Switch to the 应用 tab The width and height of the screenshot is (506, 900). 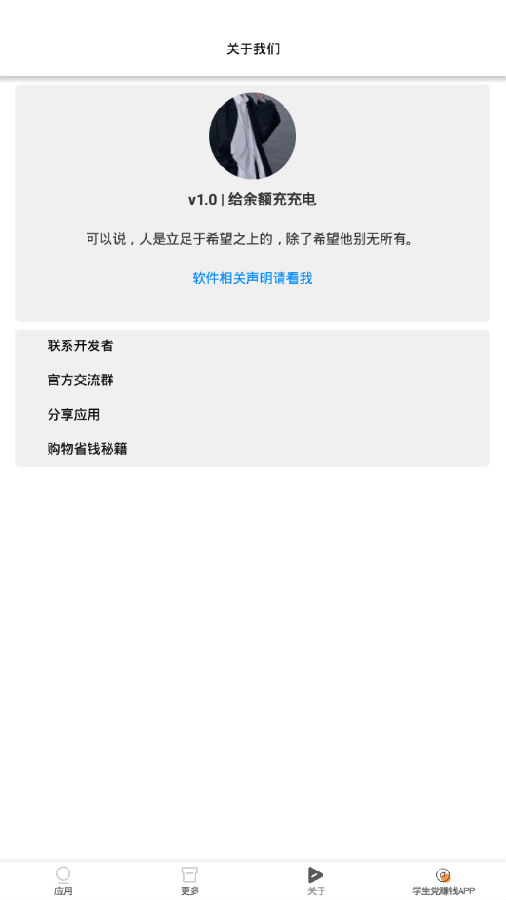coord(63,881)
